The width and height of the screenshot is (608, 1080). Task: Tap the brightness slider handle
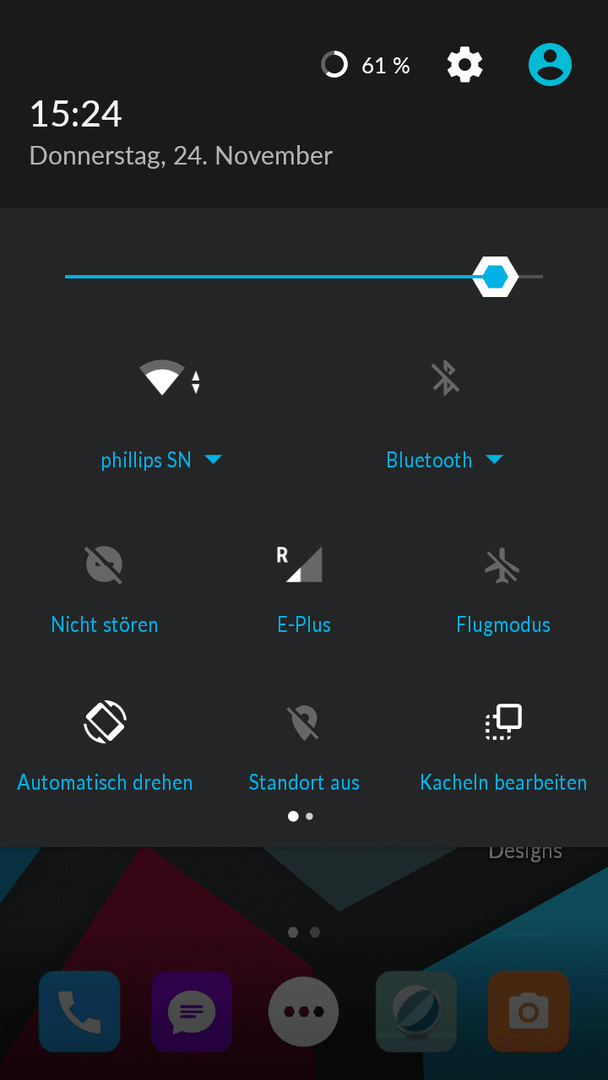[x=495, y=276]
